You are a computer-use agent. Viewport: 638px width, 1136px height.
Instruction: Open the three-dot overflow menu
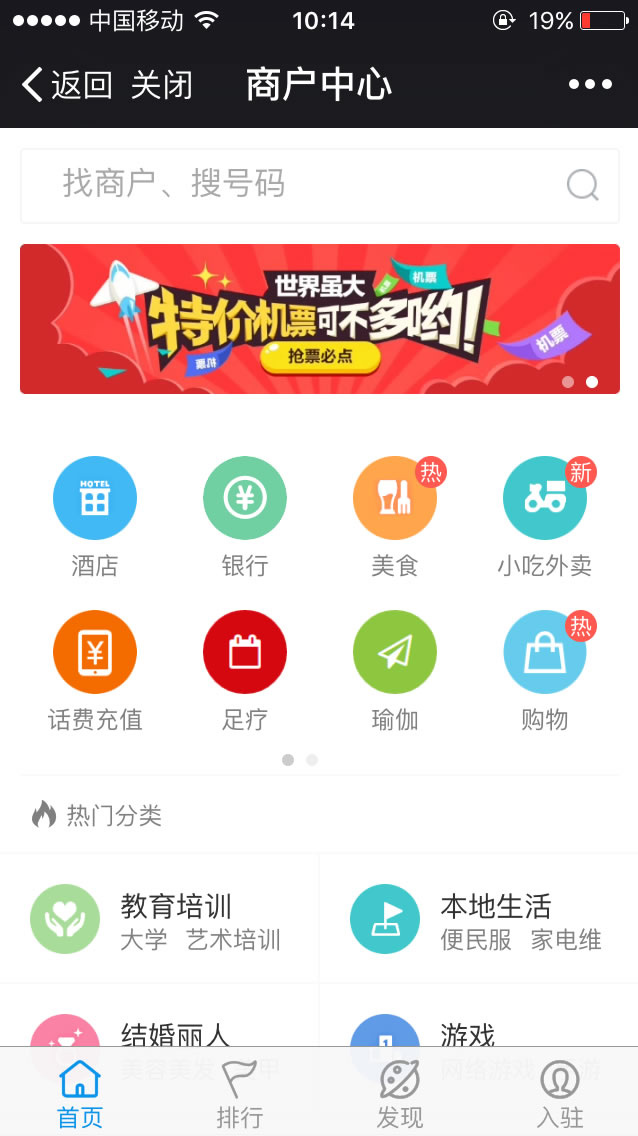point(590,85)
